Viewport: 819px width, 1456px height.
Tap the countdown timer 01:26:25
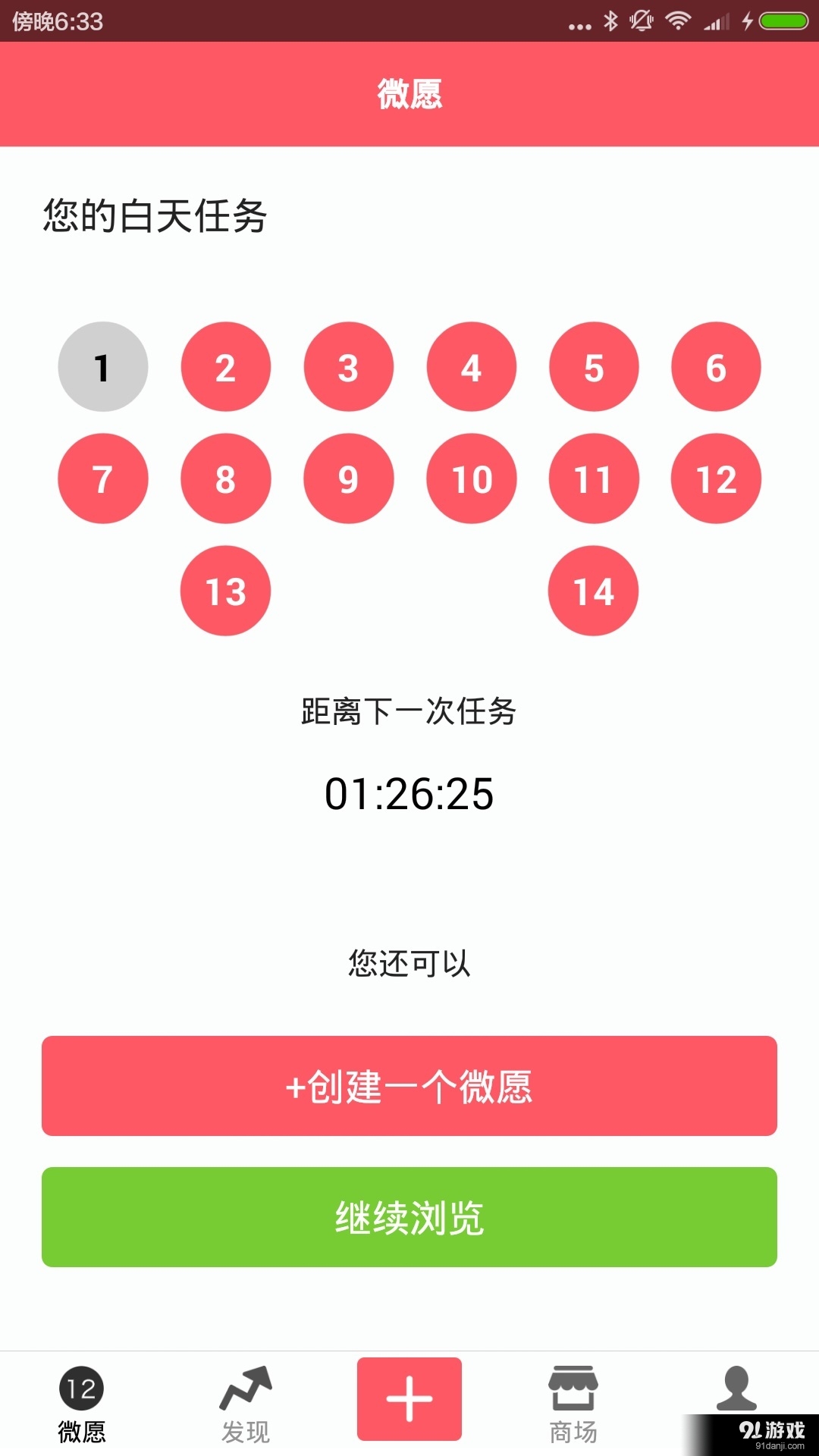click(409, 795)
